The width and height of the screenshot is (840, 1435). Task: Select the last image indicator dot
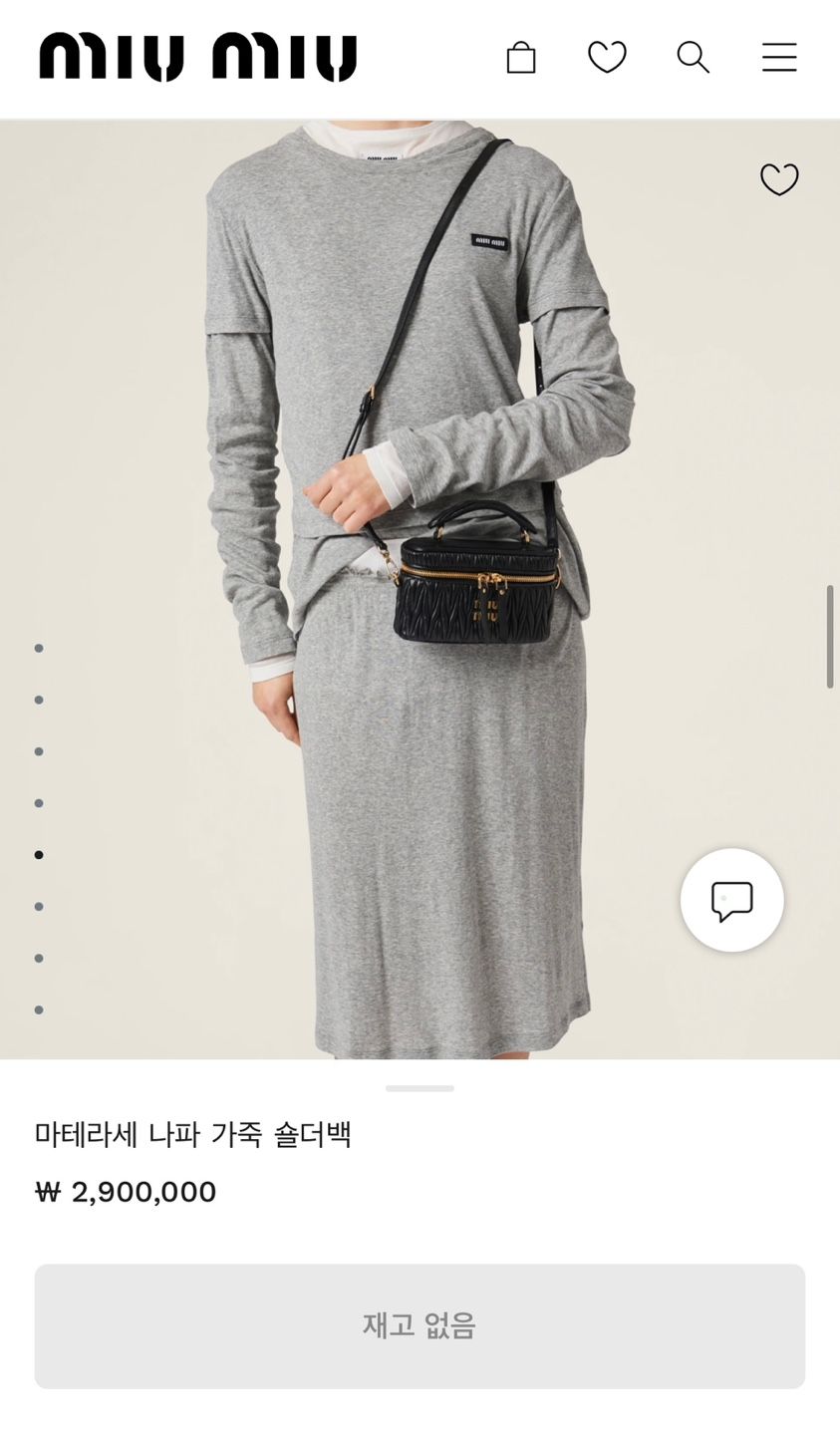tap(39, 1009)
